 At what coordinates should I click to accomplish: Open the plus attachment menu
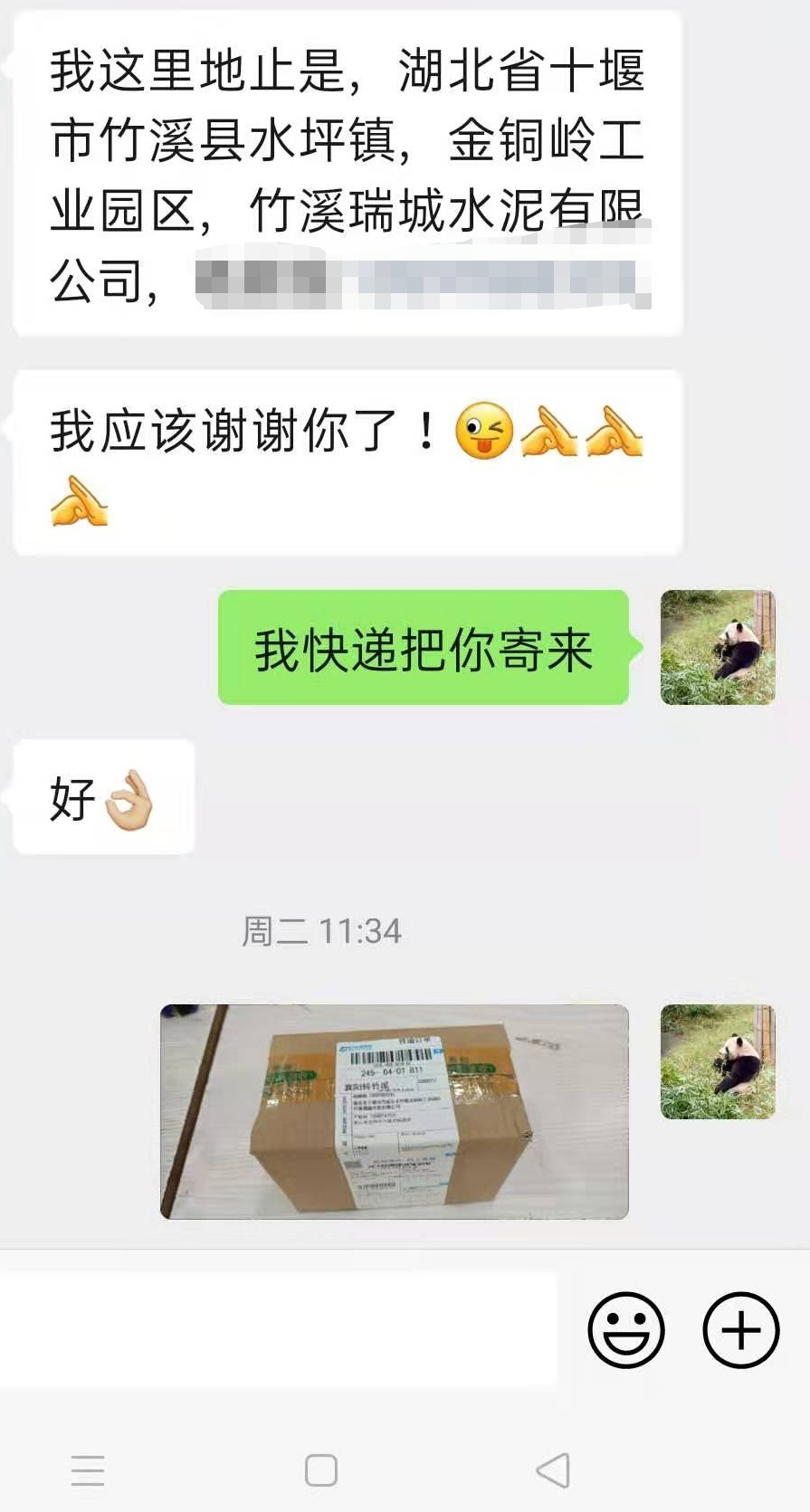(740, 1329)
